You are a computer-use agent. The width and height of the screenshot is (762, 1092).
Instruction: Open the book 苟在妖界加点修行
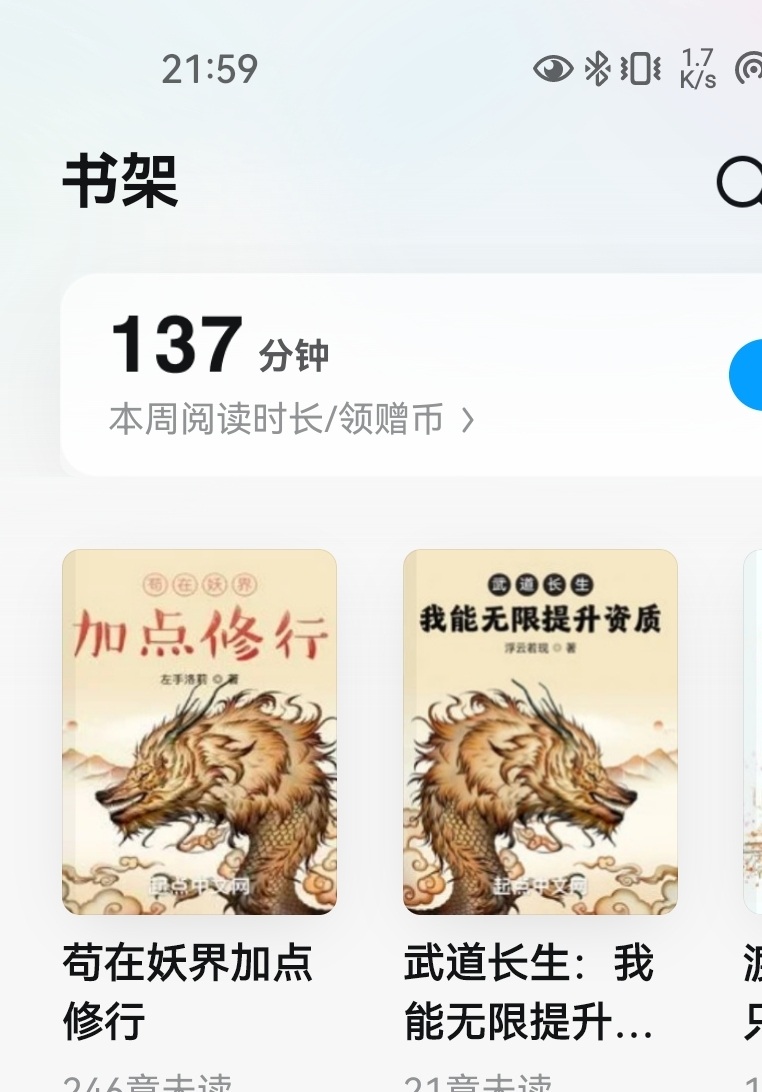click(199, 732)
